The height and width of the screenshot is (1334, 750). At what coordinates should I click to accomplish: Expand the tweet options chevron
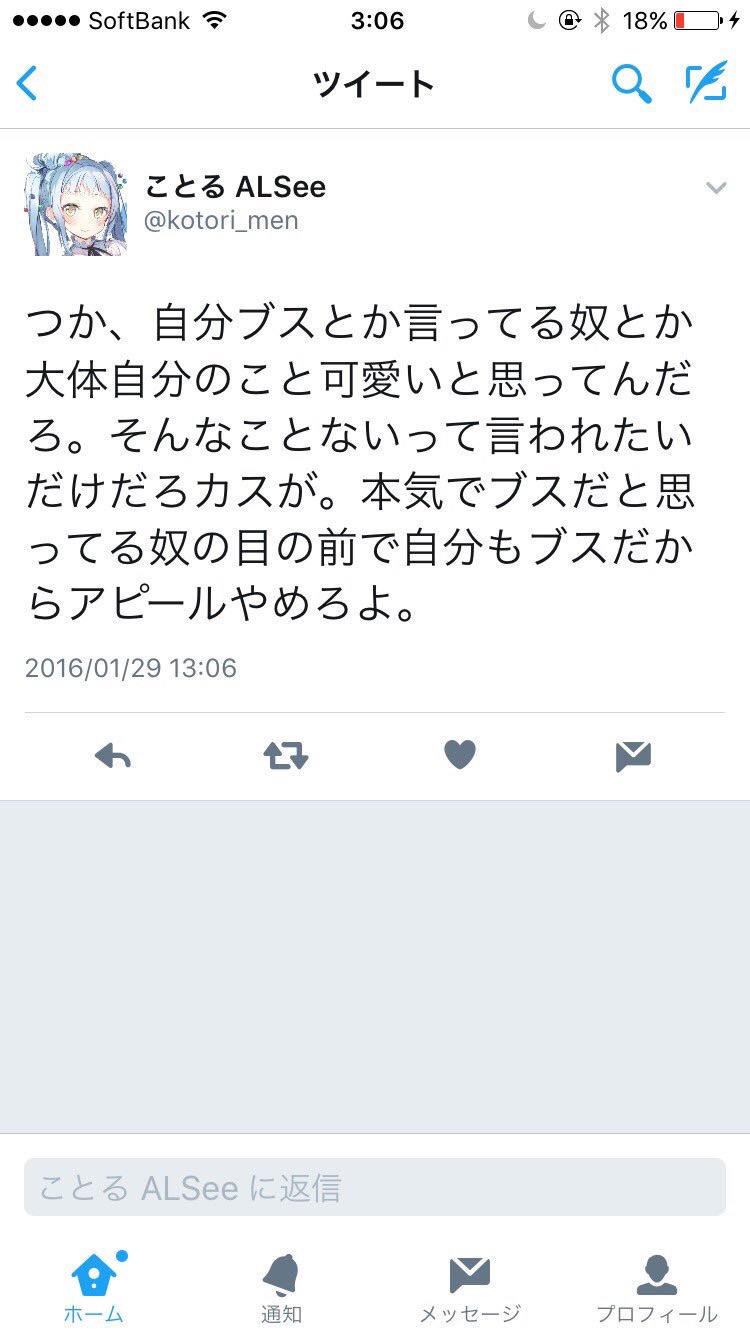[716, 188]
